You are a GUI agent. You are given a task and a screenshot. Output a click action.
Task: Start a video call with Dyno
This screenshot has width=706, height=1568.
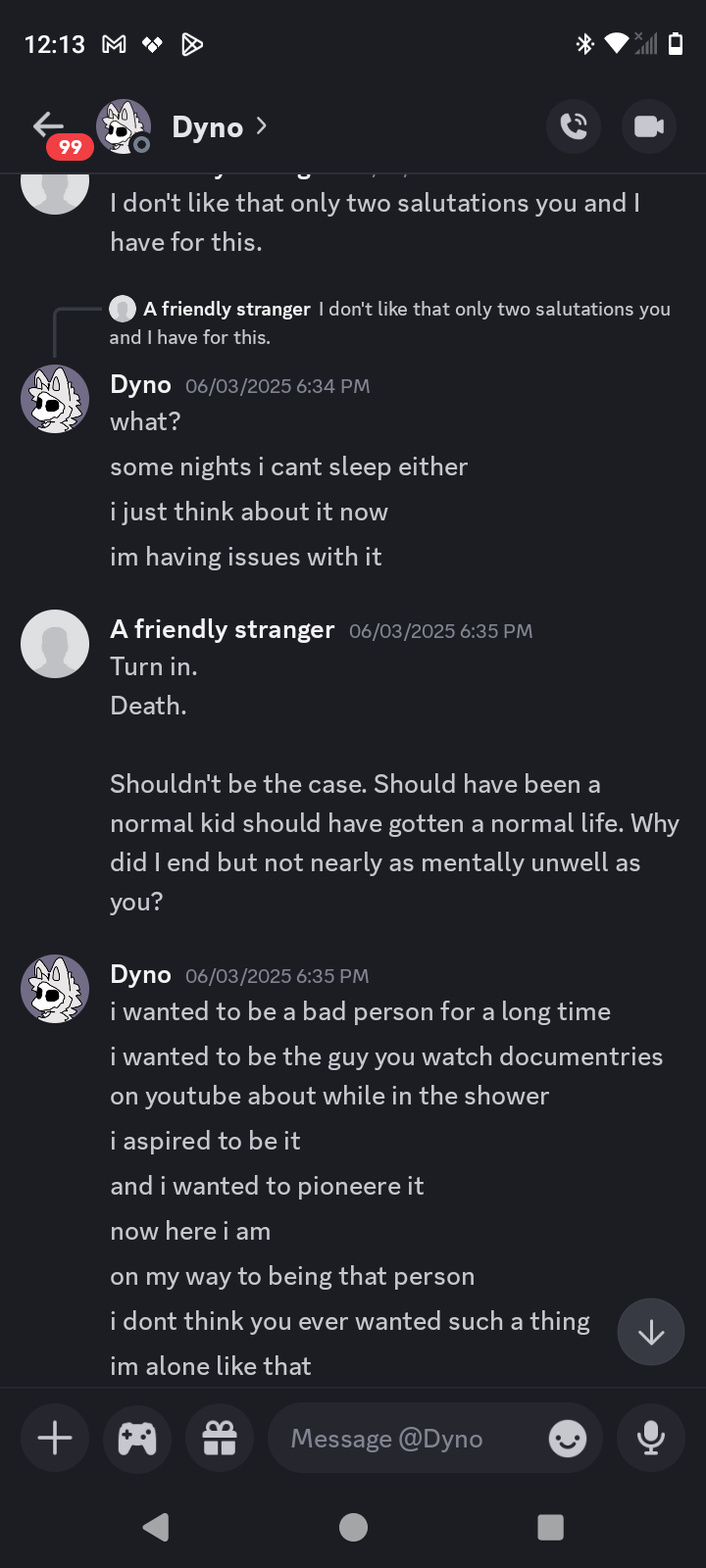point(648,126)
